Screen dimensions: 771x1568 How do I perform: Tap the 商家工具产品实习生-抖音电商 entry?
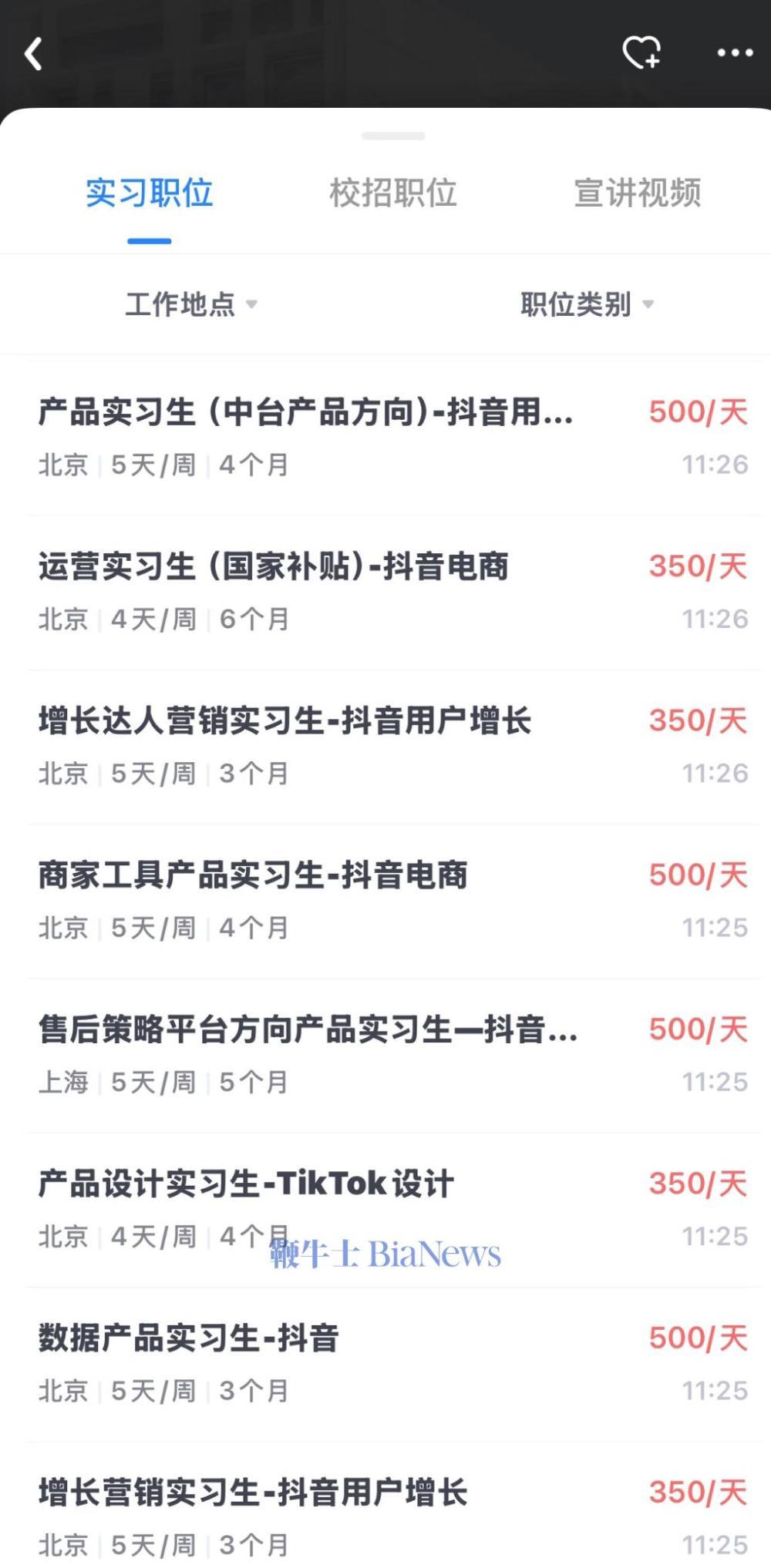254,875
